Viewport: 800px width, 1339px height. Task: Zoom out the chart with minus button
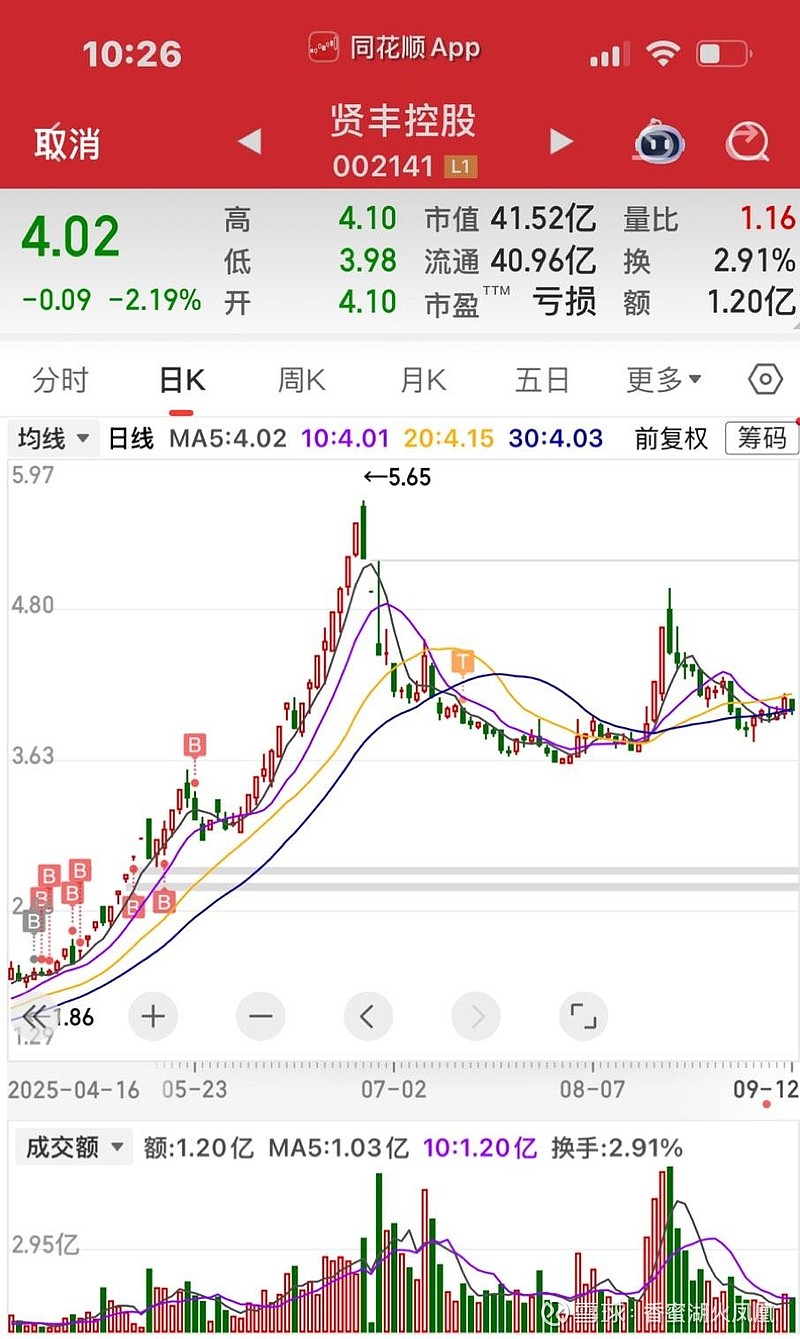click(x=261, y=1018)
